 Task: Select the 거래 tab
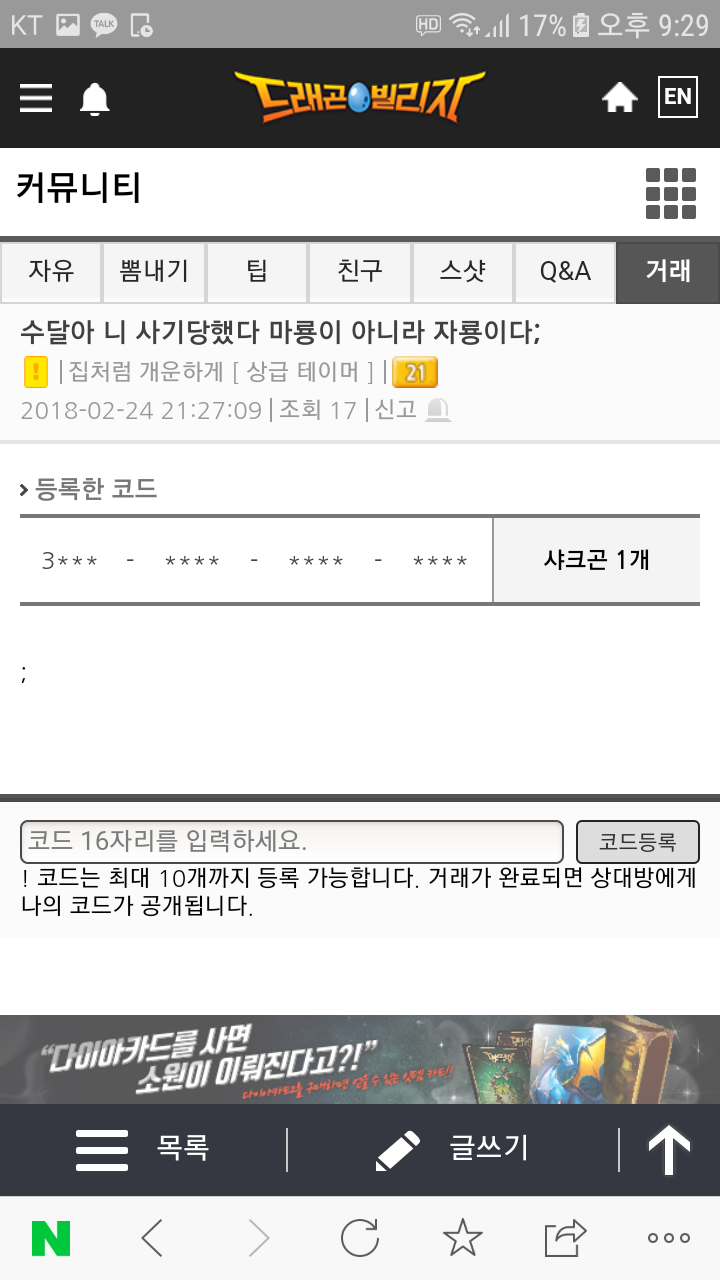click(x=668, y=271)
